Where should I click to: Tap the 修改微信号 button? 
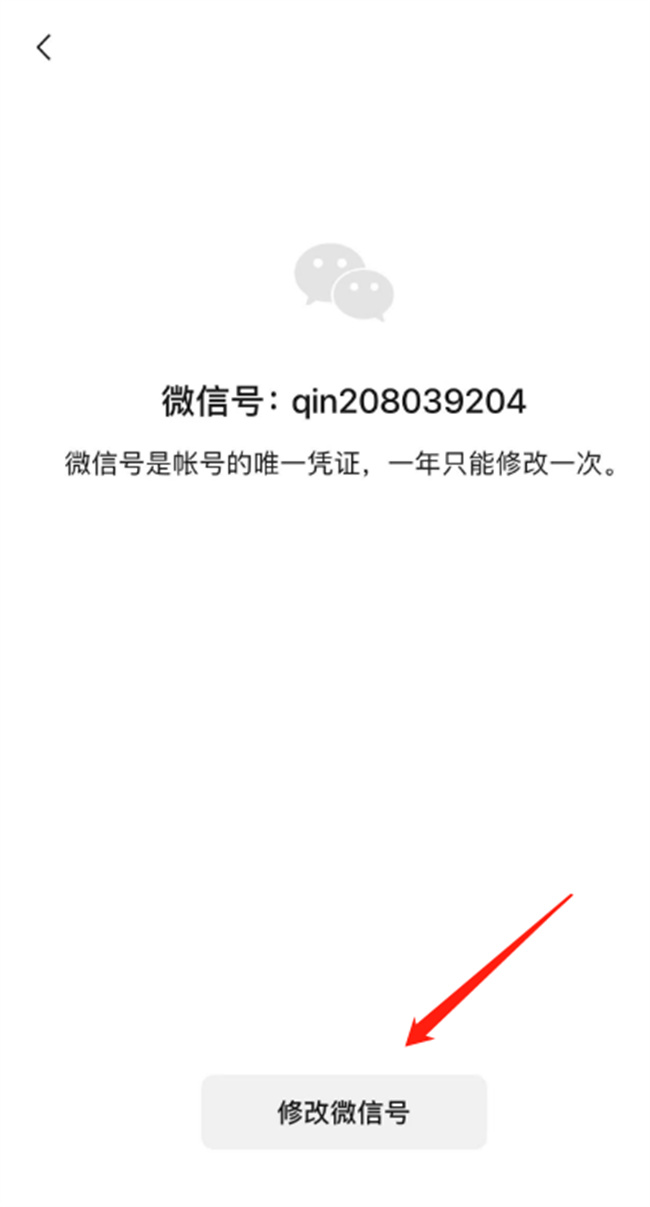[x=344, y=1111]
